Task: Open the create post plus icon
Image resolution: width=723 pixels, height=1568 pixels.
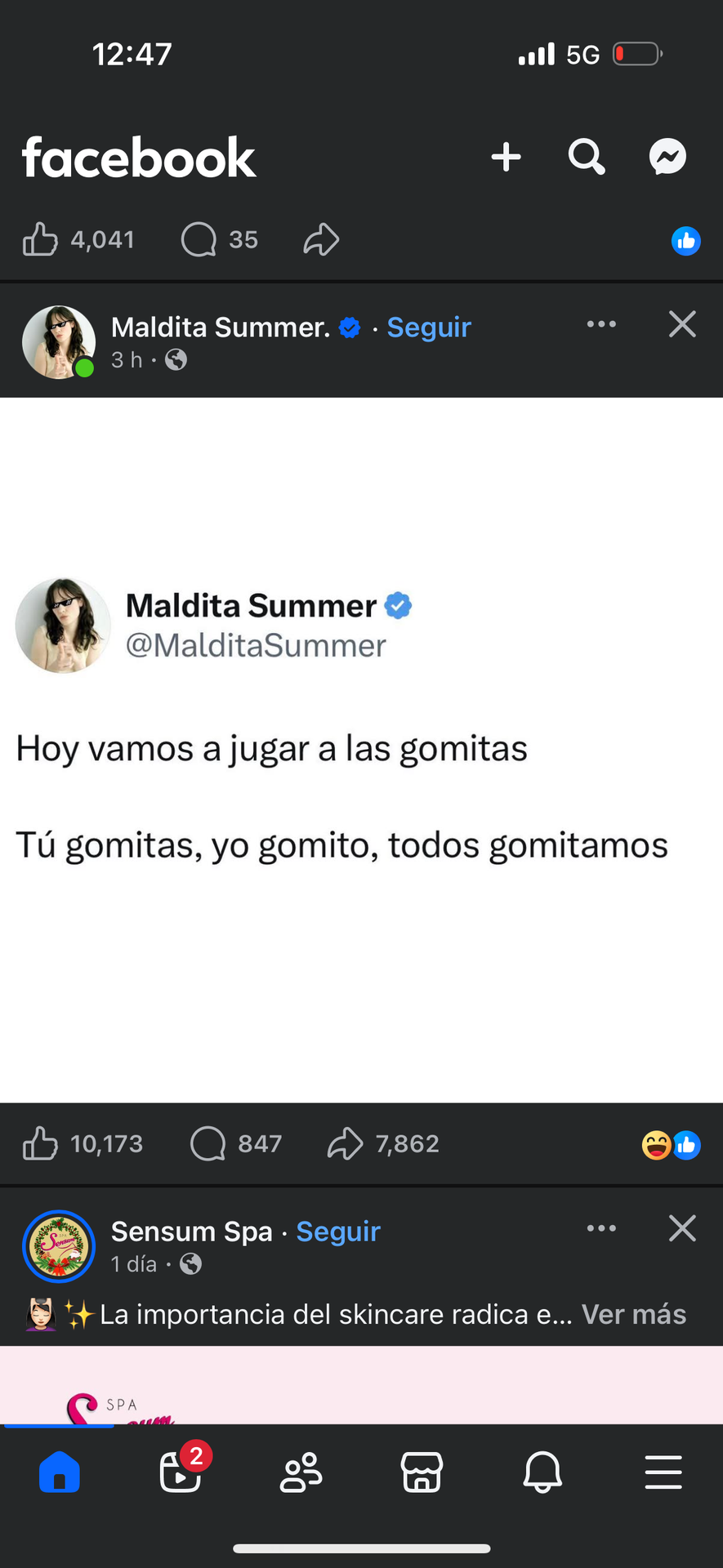Action: click(507, 157)
